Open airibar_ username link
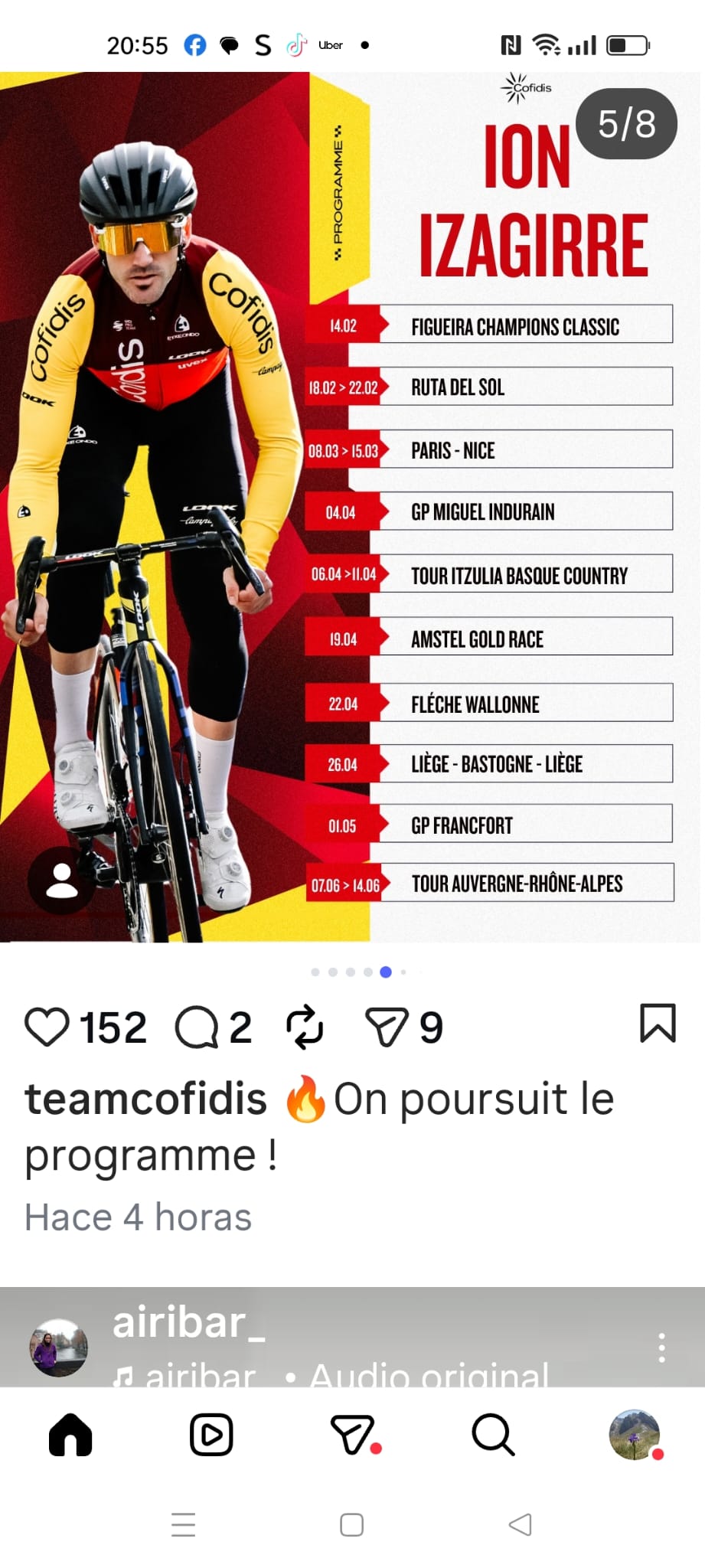The height and width of the screenshot is (1568, 705). pyautogui.click(x=188, y=1323)
